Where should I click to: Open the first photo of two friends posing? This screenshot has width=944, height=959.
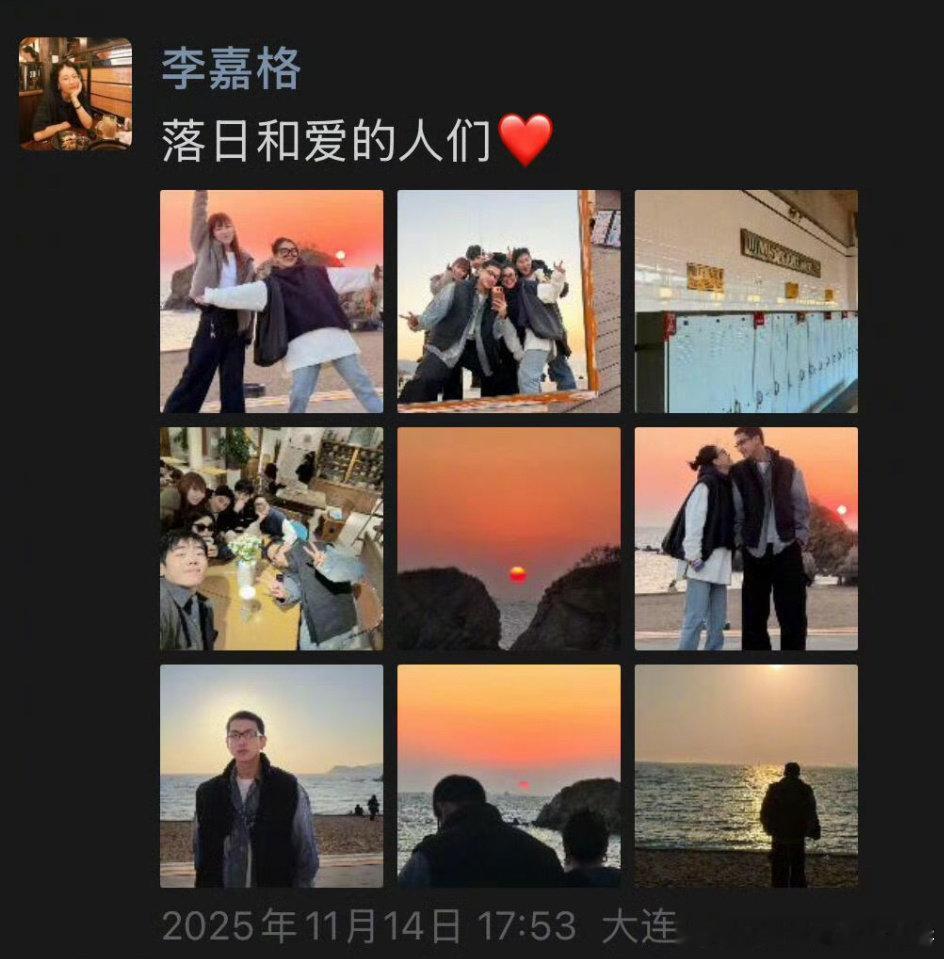click(x=271, y=299)
